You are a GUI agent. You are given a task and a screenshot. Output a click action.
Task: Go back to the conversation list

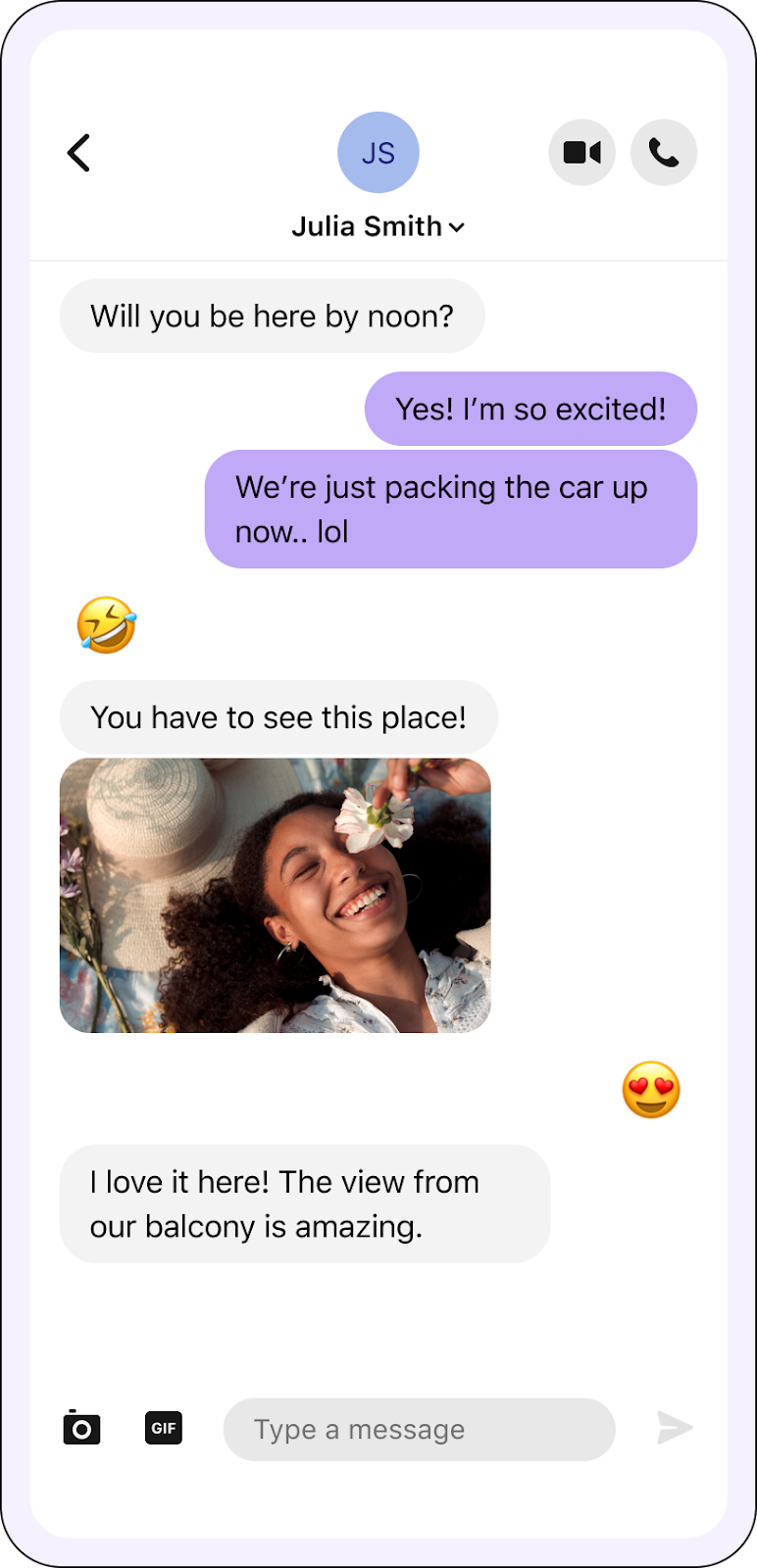[78, 152]
